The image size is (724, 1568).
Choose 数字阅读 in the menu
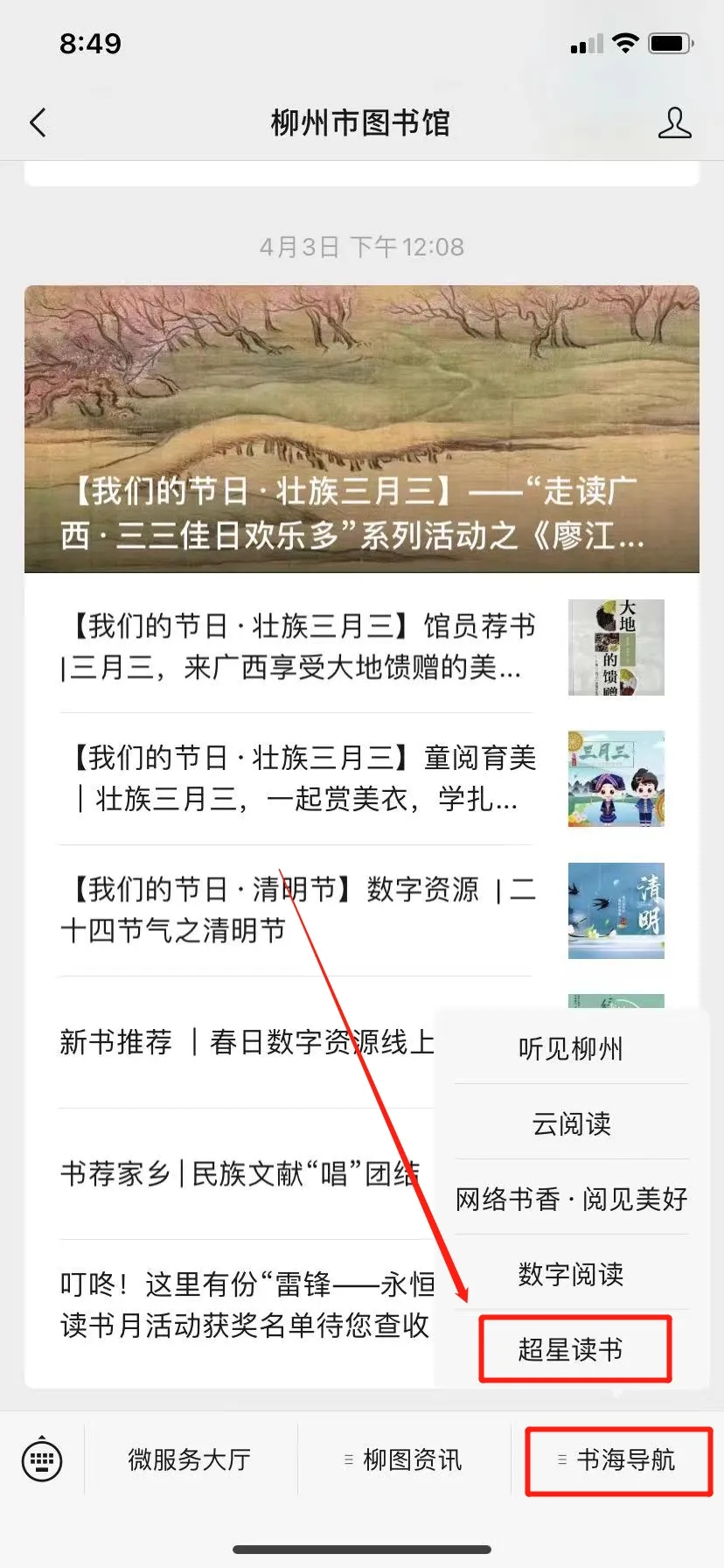[x=571, y=1274]
